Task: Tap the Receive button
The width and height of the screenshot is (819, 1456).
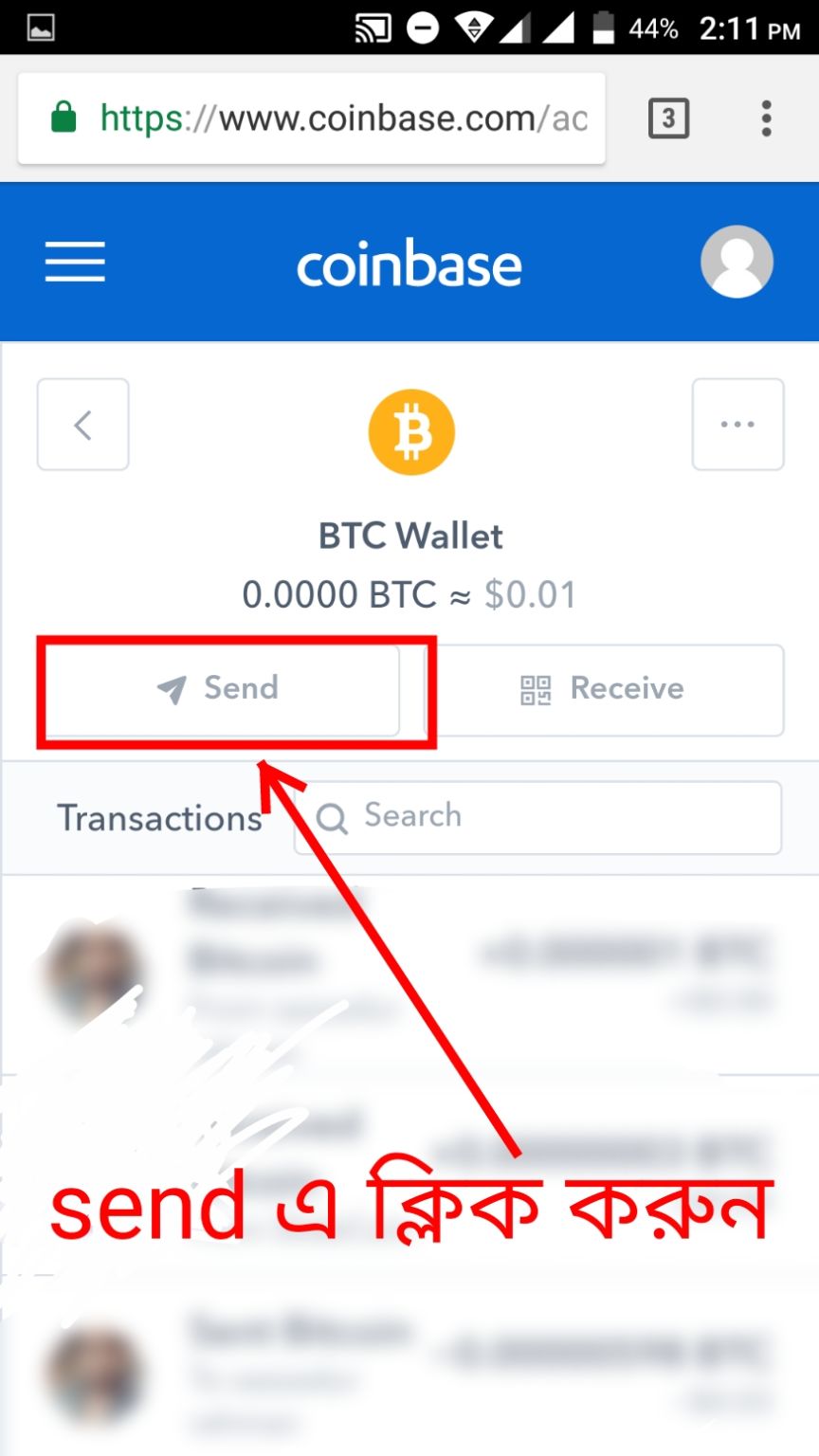Action: pyautogui.click(x=605, y=689)
